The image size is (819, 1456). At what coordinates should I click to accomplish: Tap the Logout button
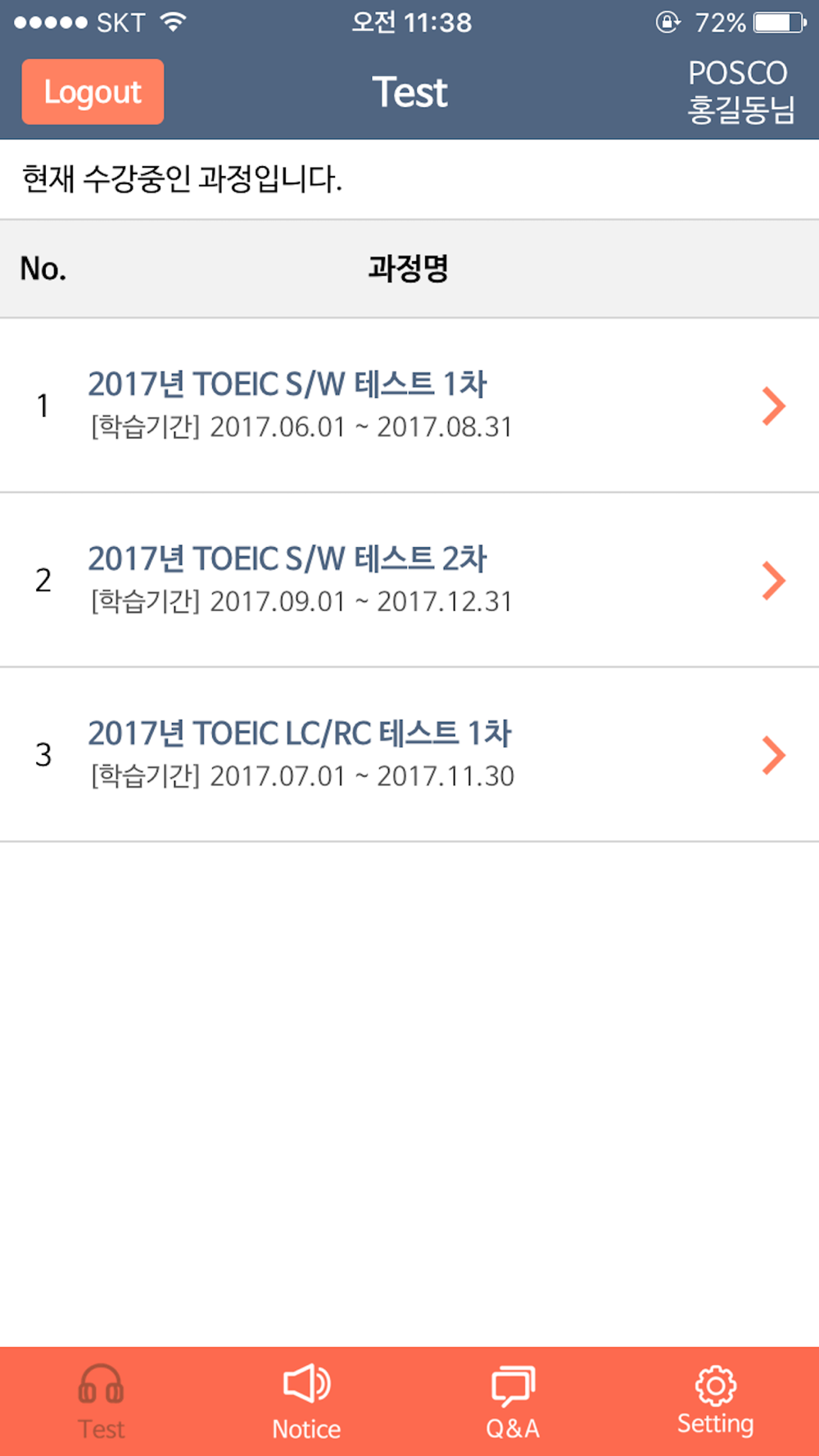pyautogui.click(x=93, y=92)
